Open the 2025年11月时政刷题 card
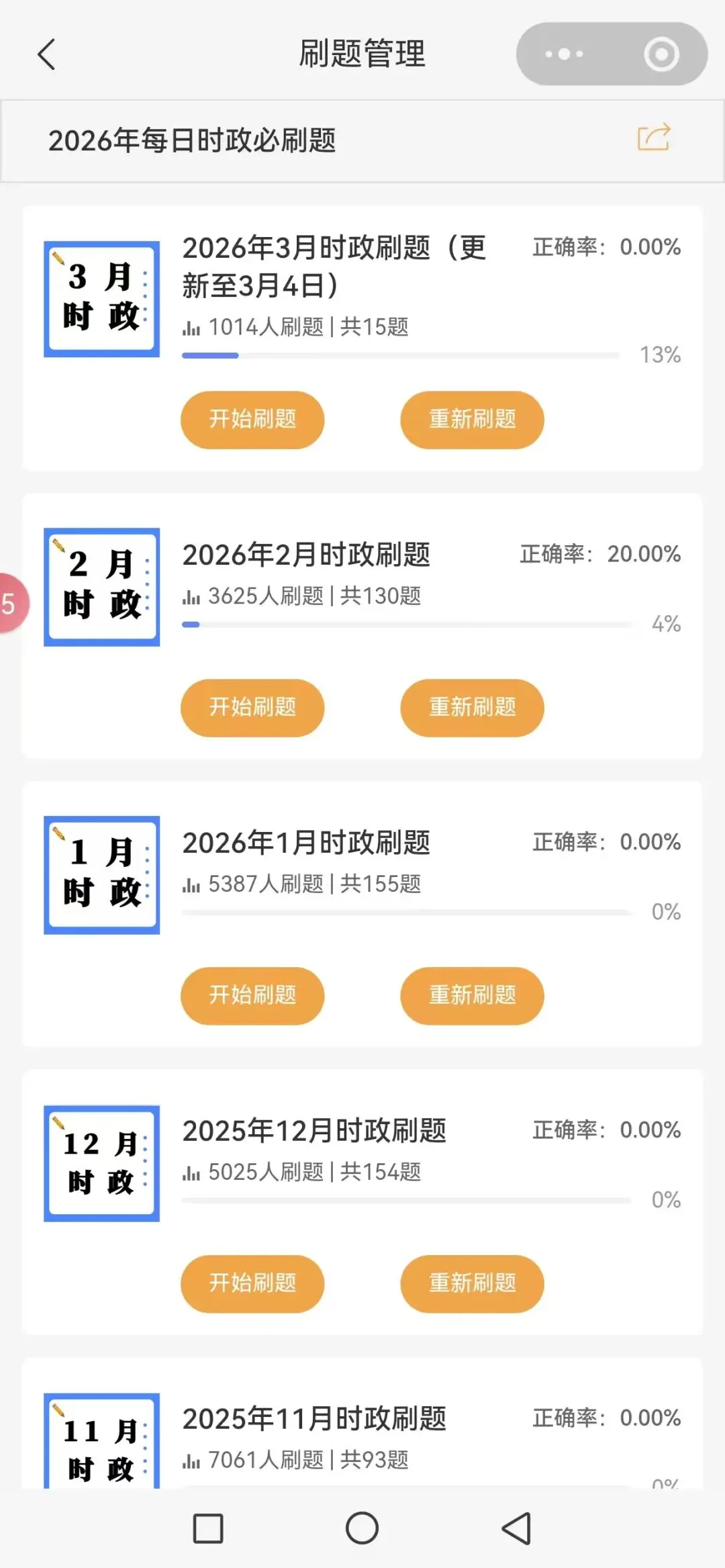 [314, 1419]
